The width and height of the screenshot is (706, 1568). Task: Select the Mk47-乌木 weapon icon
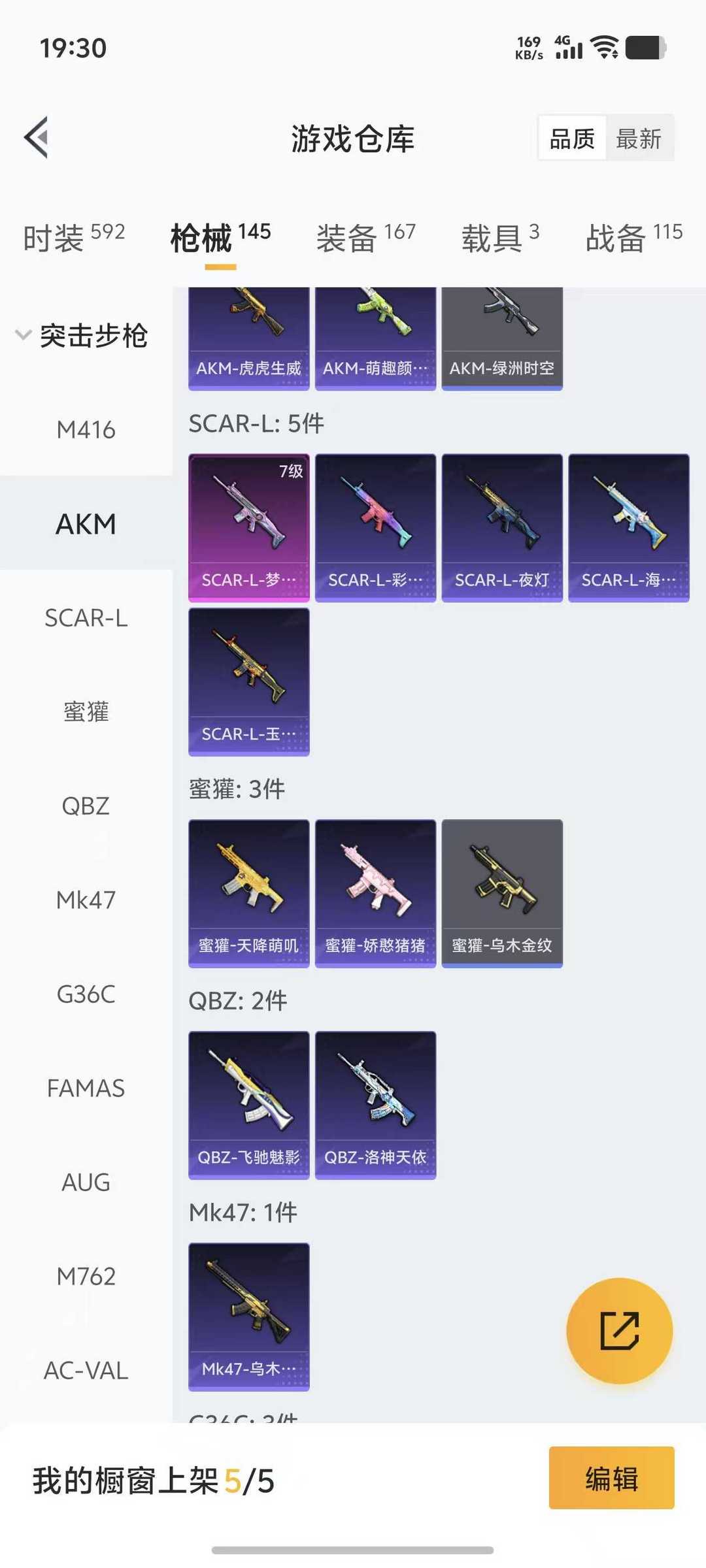(x=248, y=1316)
